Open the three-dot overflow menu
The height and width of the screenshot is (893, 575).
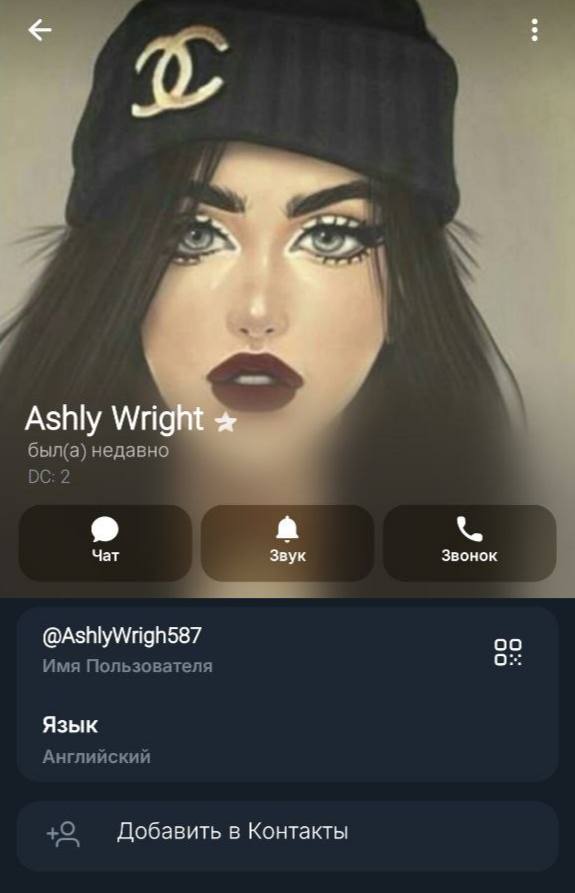coord(534,30)
